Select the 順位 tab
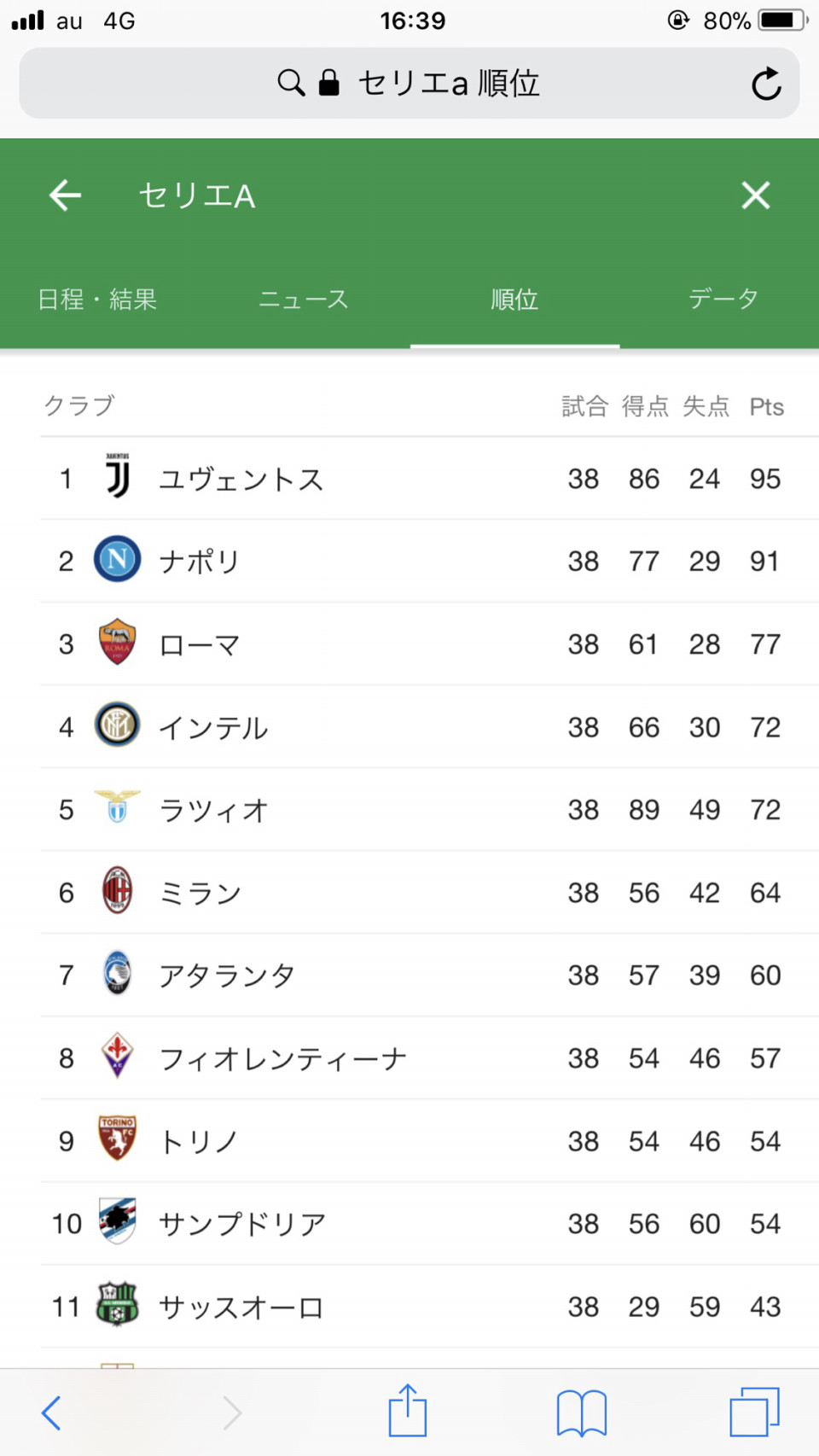 [514, 299]
